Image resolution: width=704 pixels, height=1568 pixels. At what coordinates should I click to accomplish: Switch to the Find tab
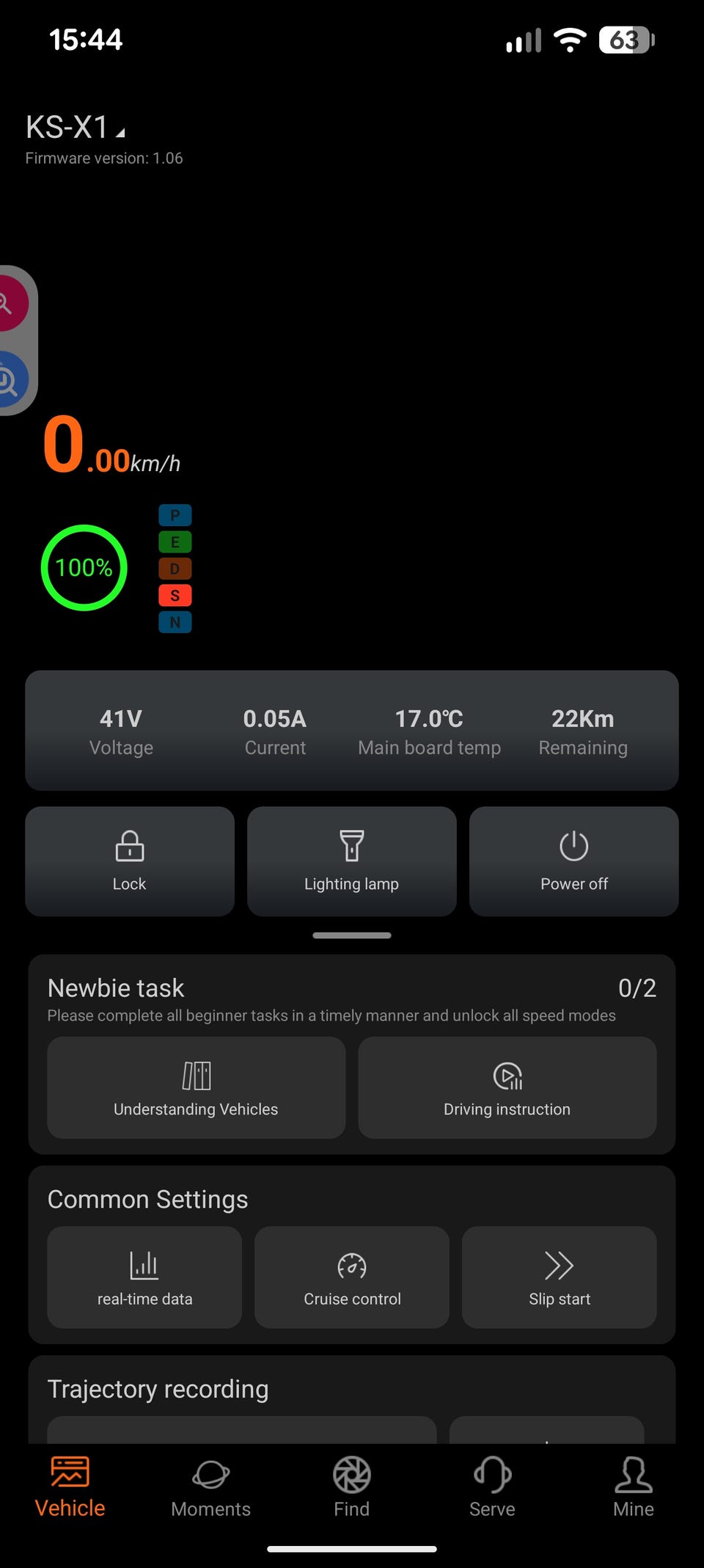(352, 1487)
